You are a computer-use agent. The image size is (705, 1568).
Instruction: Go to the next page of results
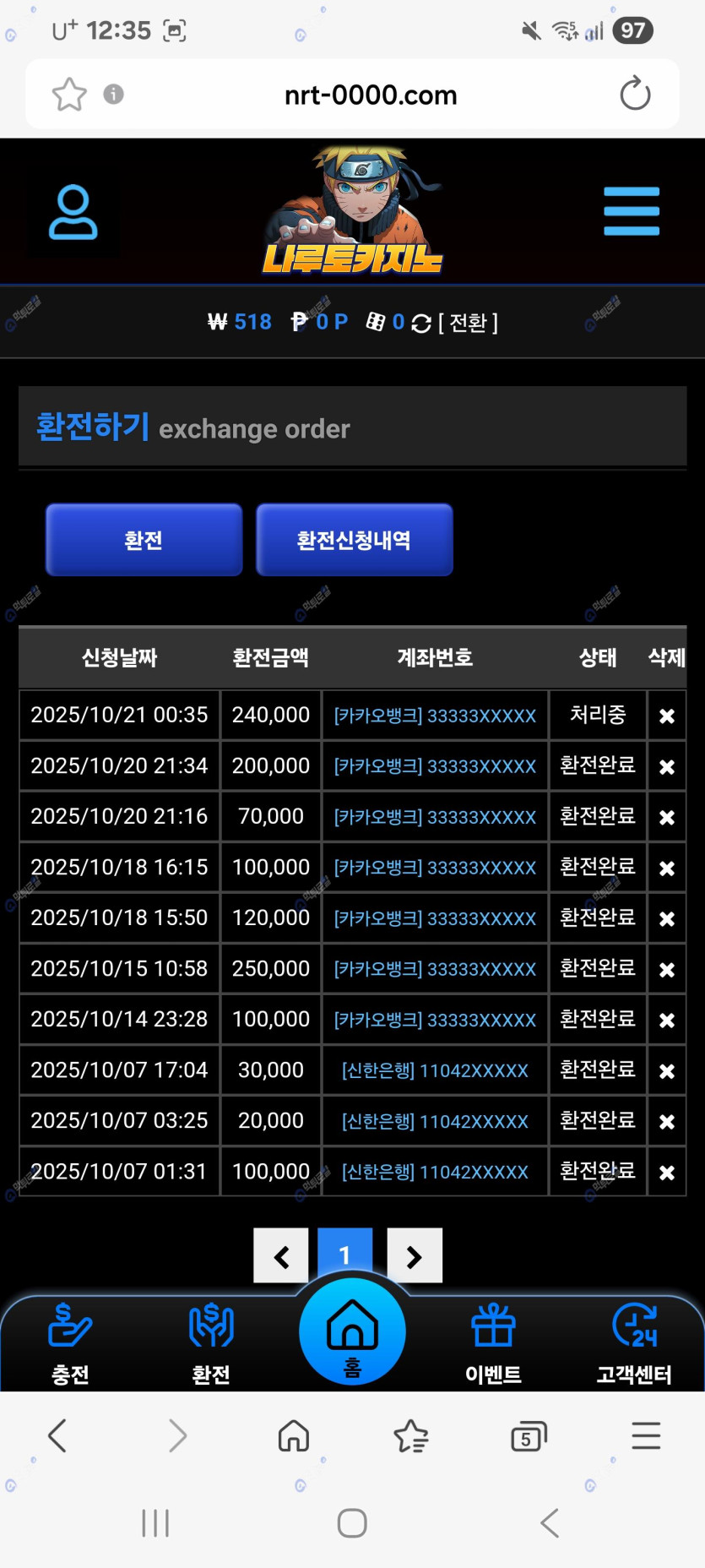(414, 1256)
